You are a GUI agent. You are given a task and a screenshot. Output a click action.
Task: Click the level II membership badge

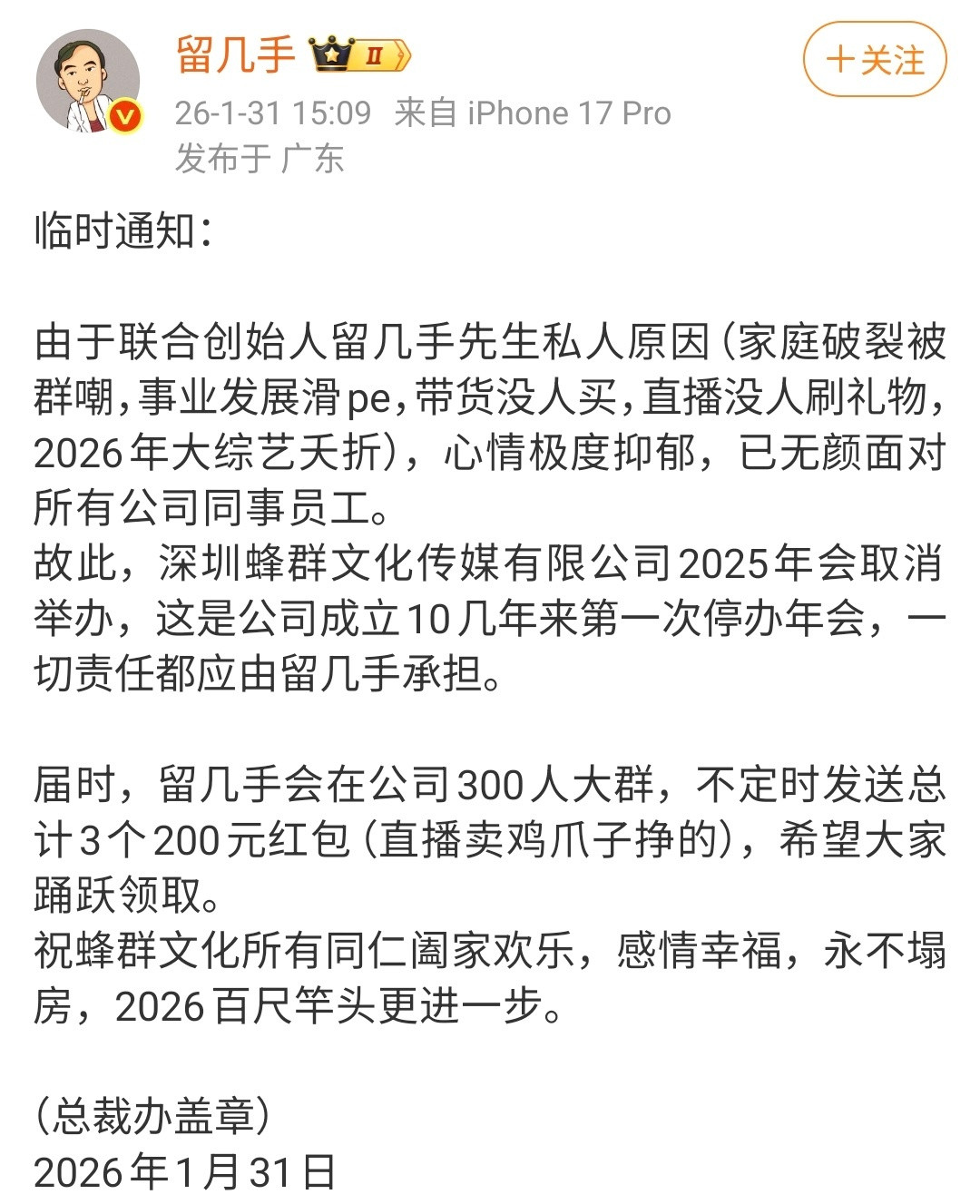[x=376, y=55]
